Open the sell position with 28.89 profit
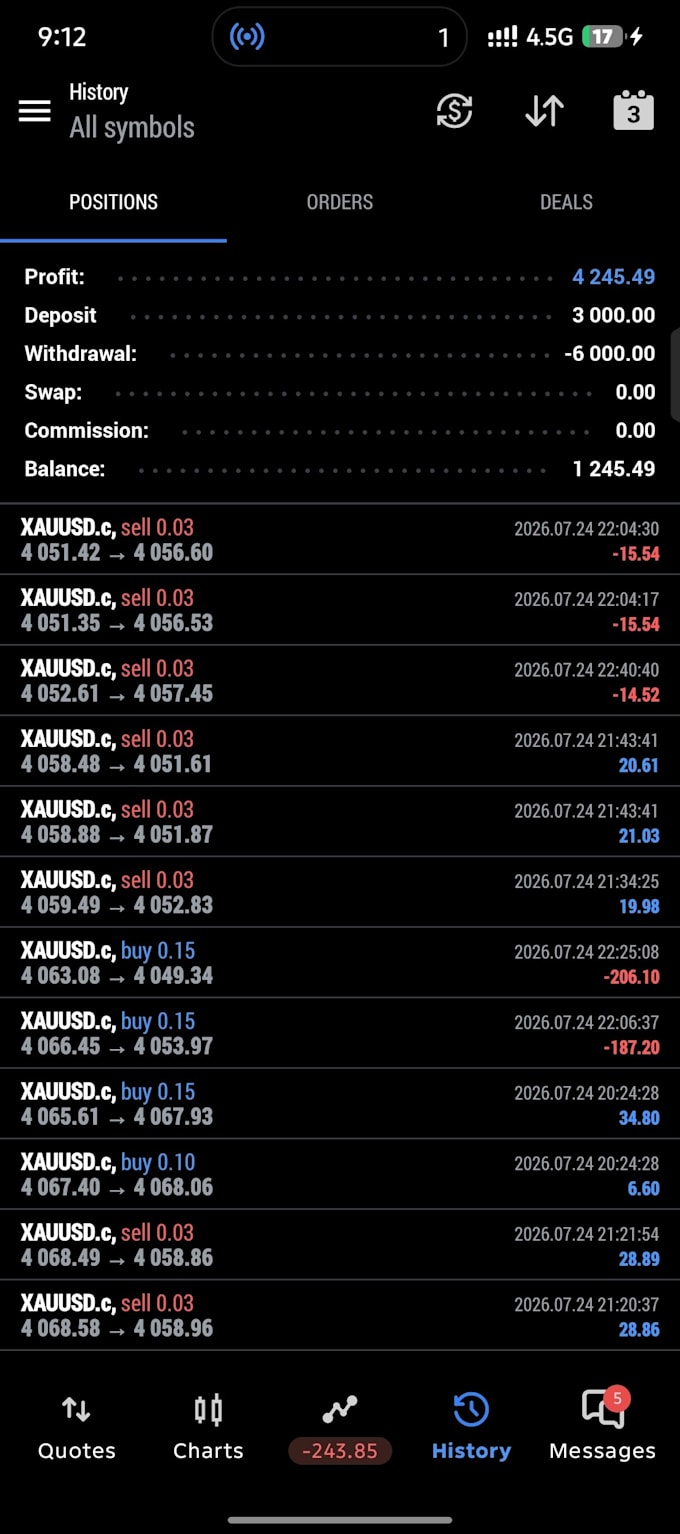Image resolution: width=680 pixels, height=1534 pixels. pos(340,1245)
